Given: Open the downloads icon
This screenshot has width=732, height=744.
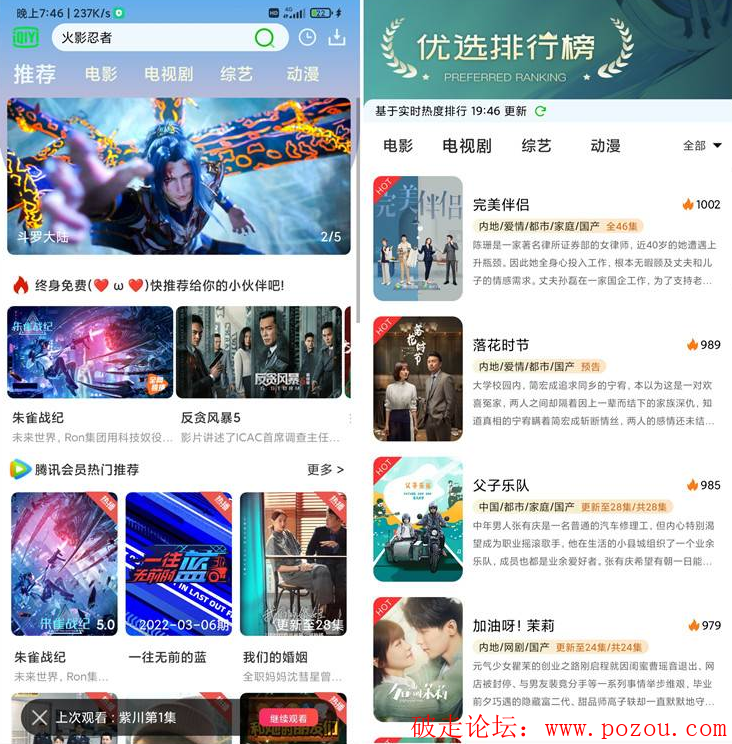Looking at the screenshot, I should tap(337, 38).
